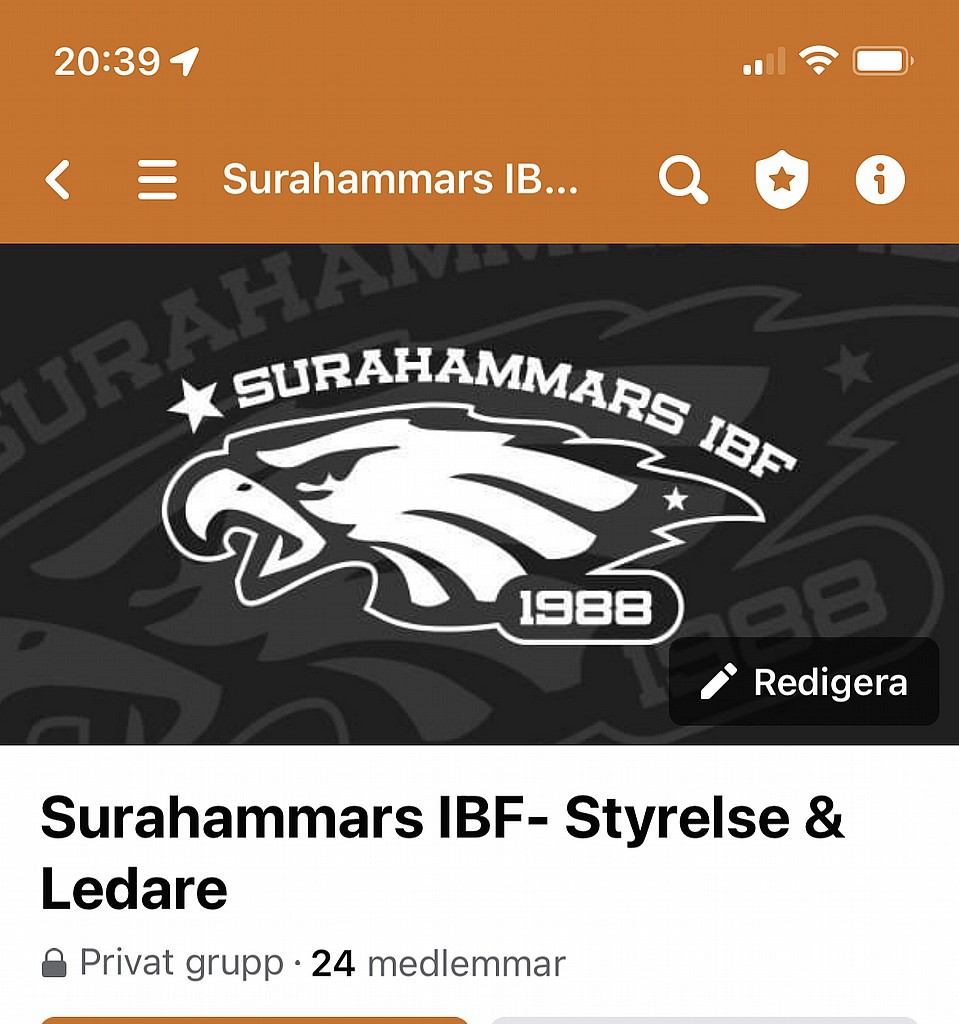Open the hamburger menu
The image size is (959, 1024).
[x=157, y=180]
